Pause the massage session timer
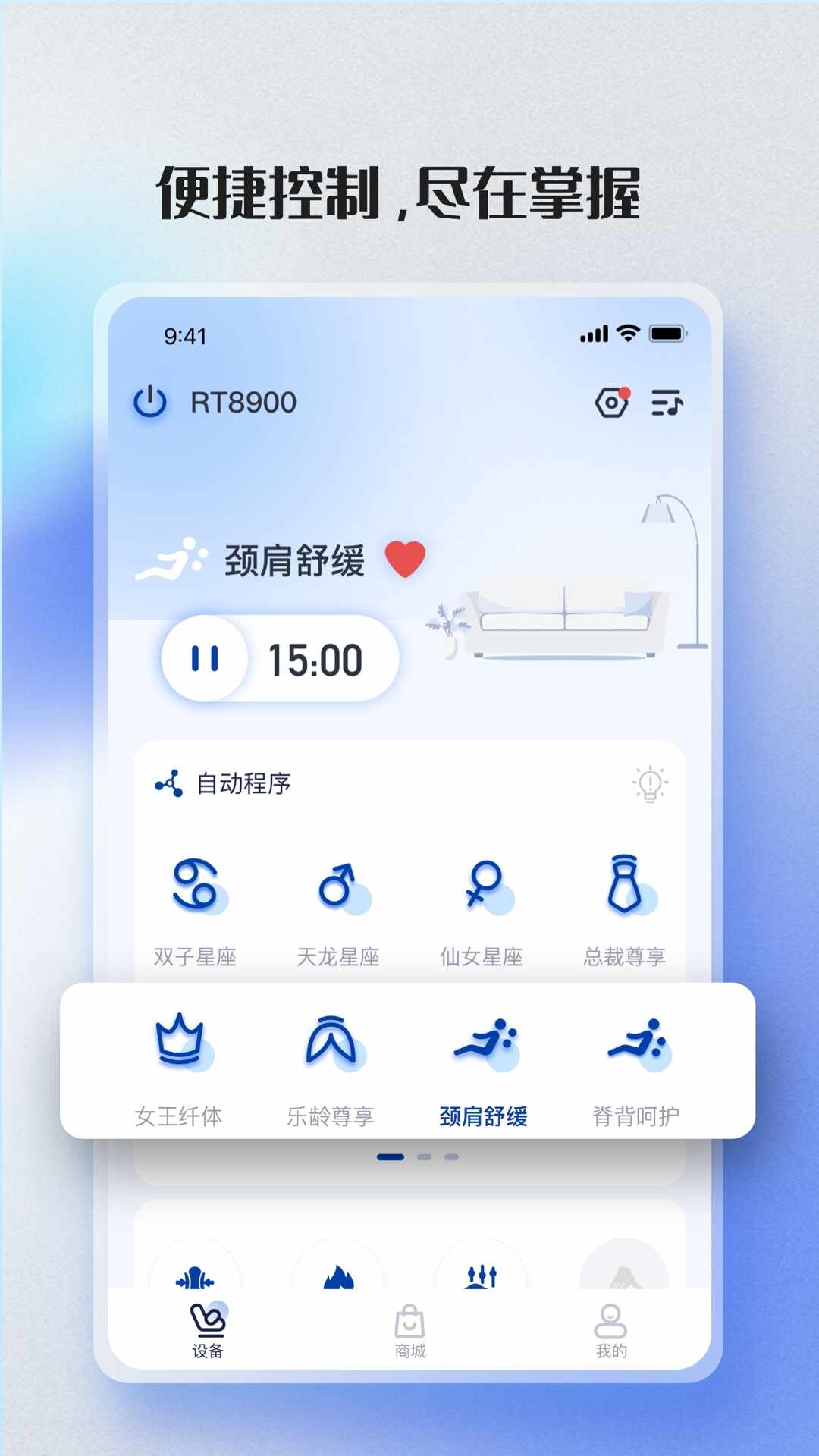819x1456 pixels. (206, 658)
